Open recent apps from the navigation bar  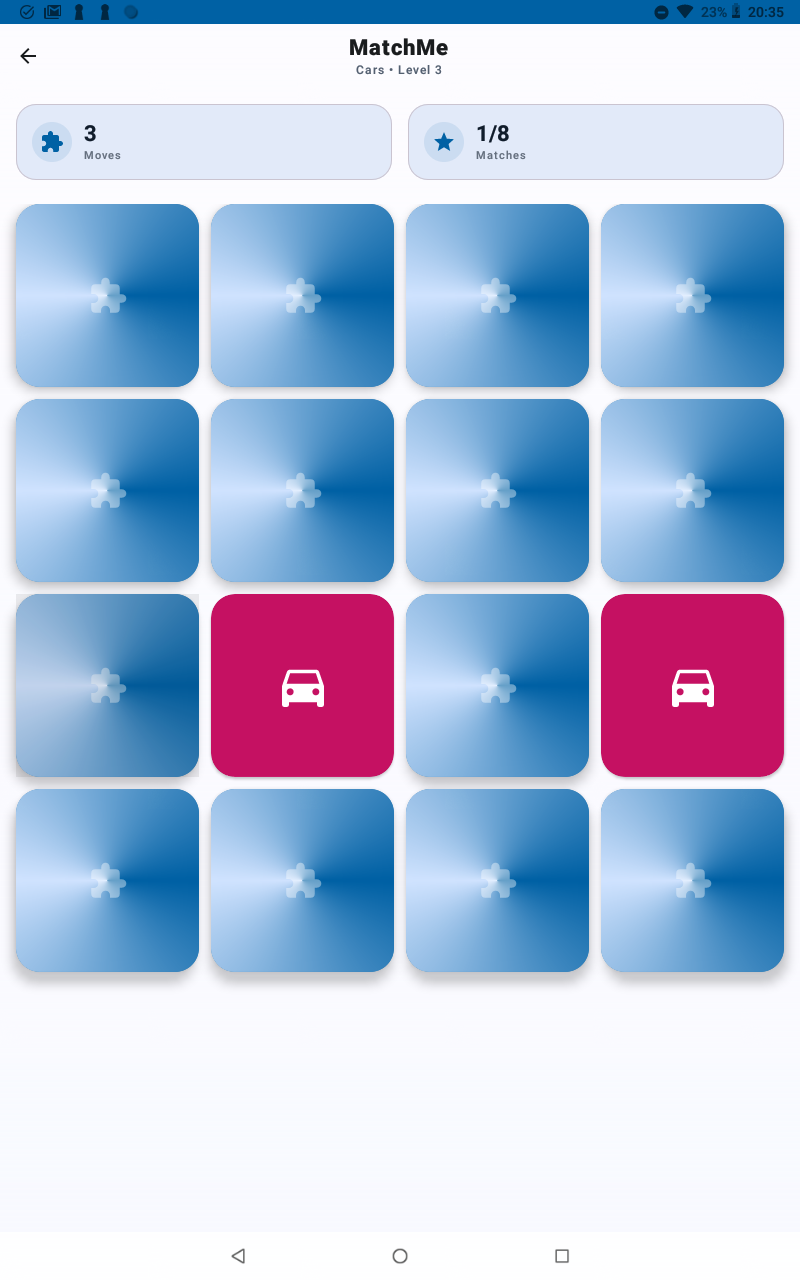coord(562,1256)
